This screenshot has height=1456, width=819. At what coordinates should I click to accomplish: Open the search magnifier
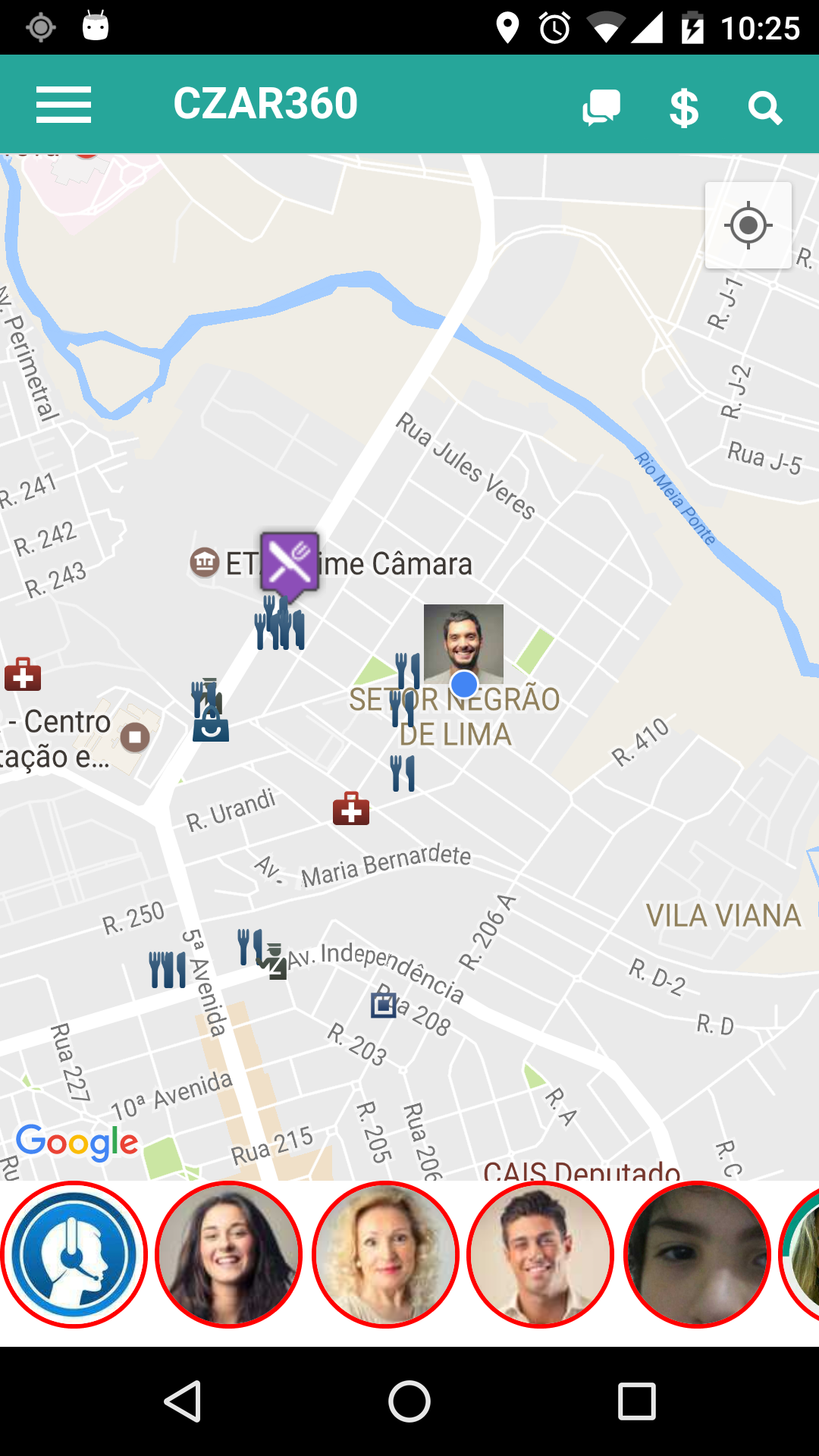(764, 108)
